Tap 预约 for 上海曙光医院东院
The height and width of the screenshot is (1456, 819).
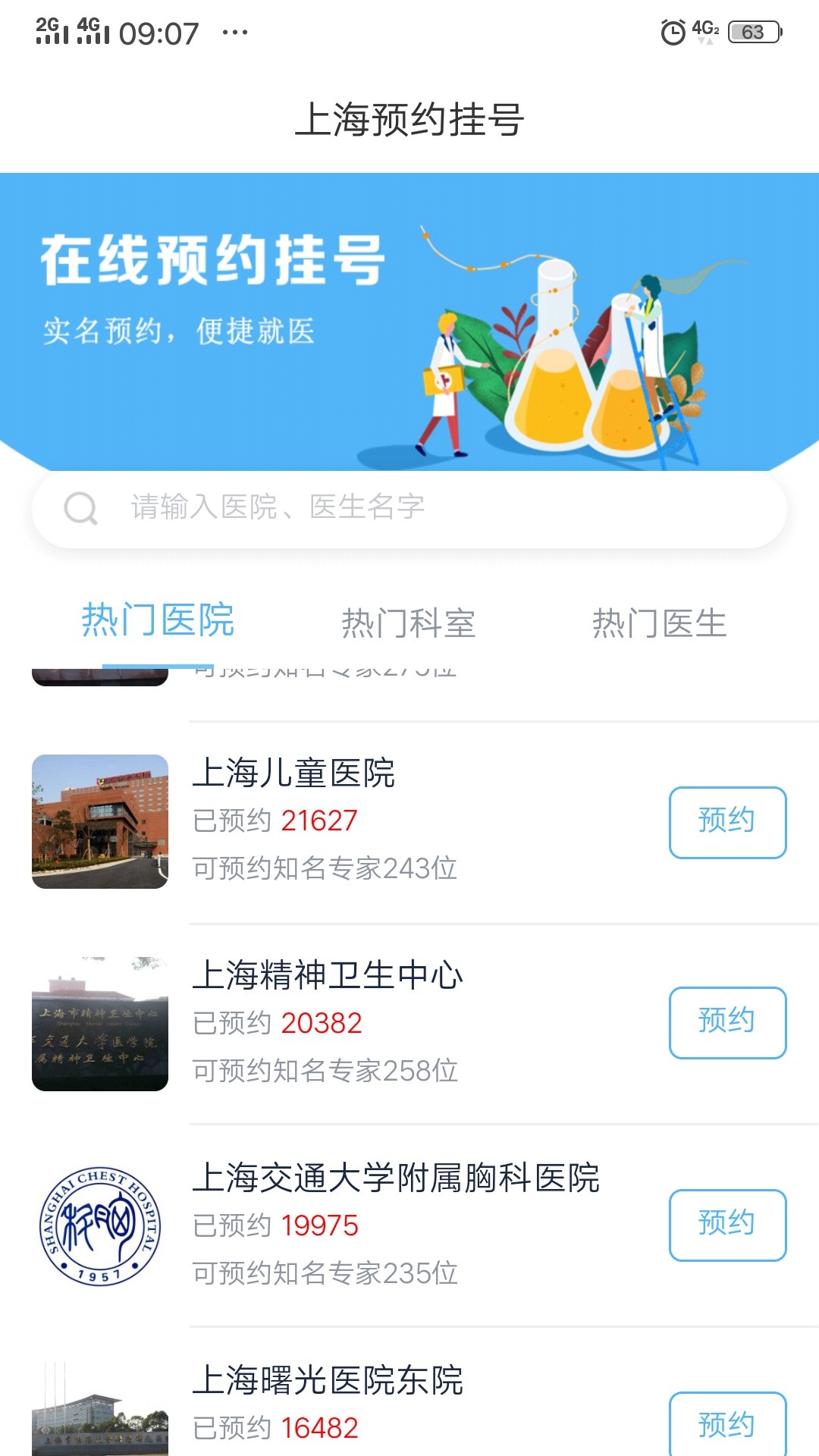pyautogui.click(x=726, y=1426)
